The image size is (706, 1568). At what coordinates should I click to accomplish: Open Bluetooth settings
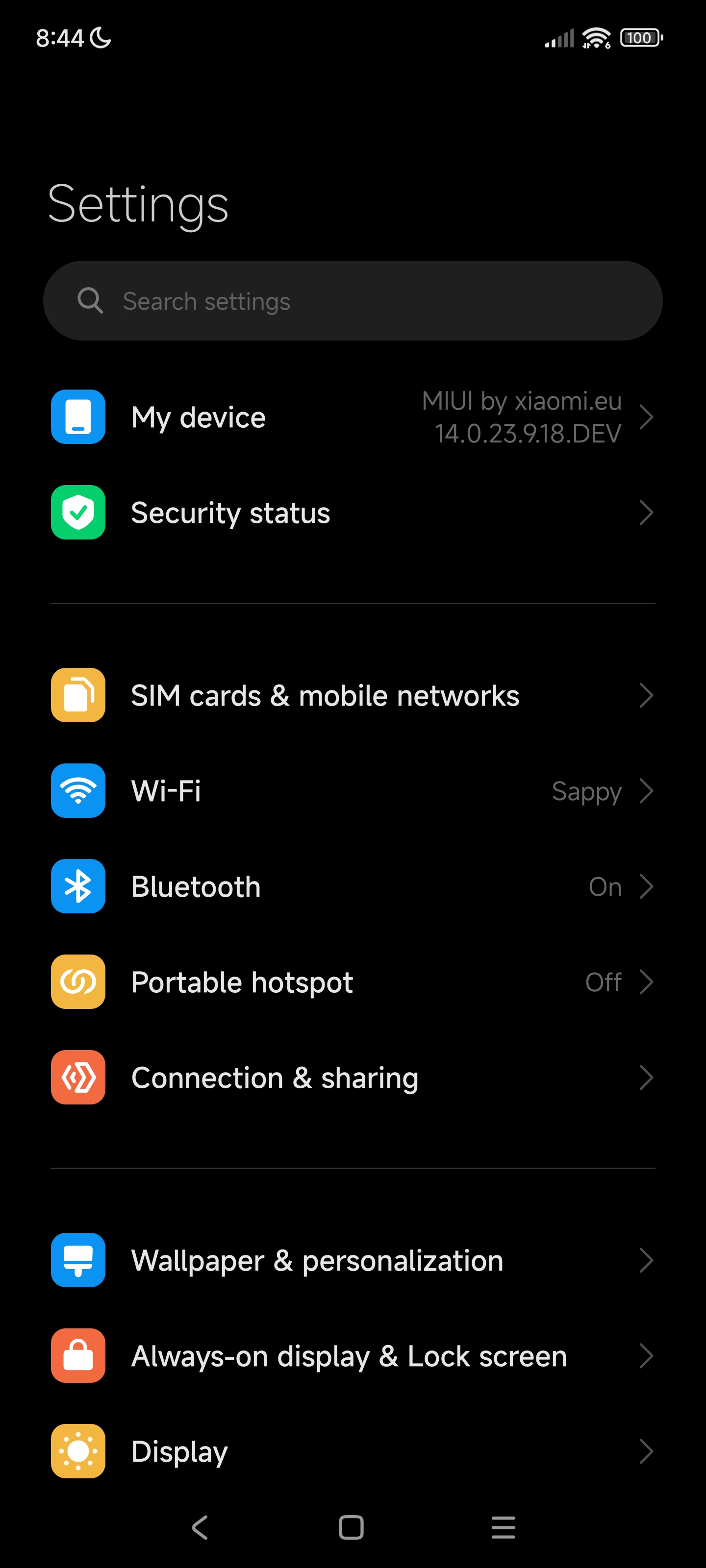tap(353, 886)
